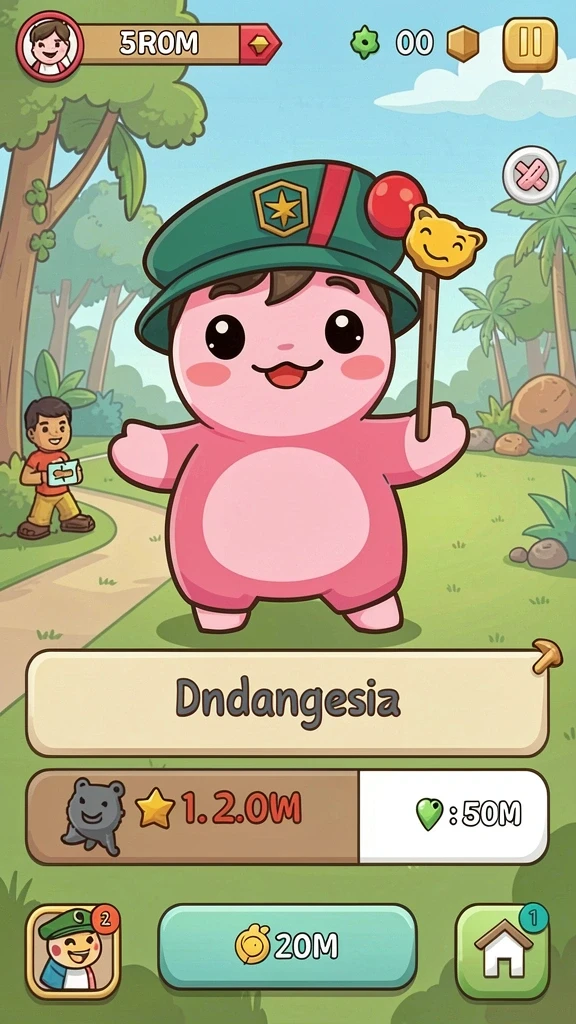Open the Dndangesia name panel
The height and width of the screenshot is (1024, 576).
click(x=287, y=703)
